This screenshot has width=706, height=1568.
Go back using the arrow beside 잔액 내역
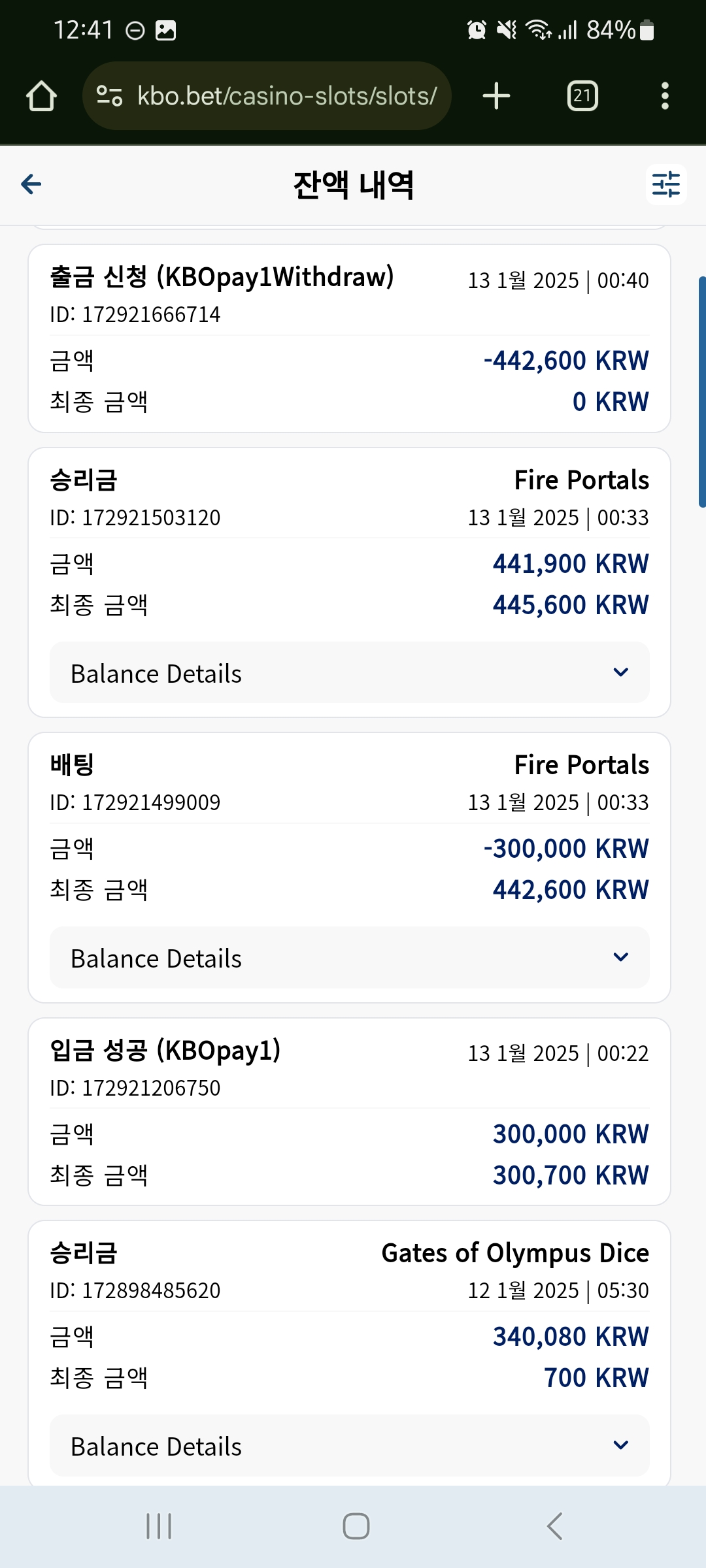click(31, 184)
